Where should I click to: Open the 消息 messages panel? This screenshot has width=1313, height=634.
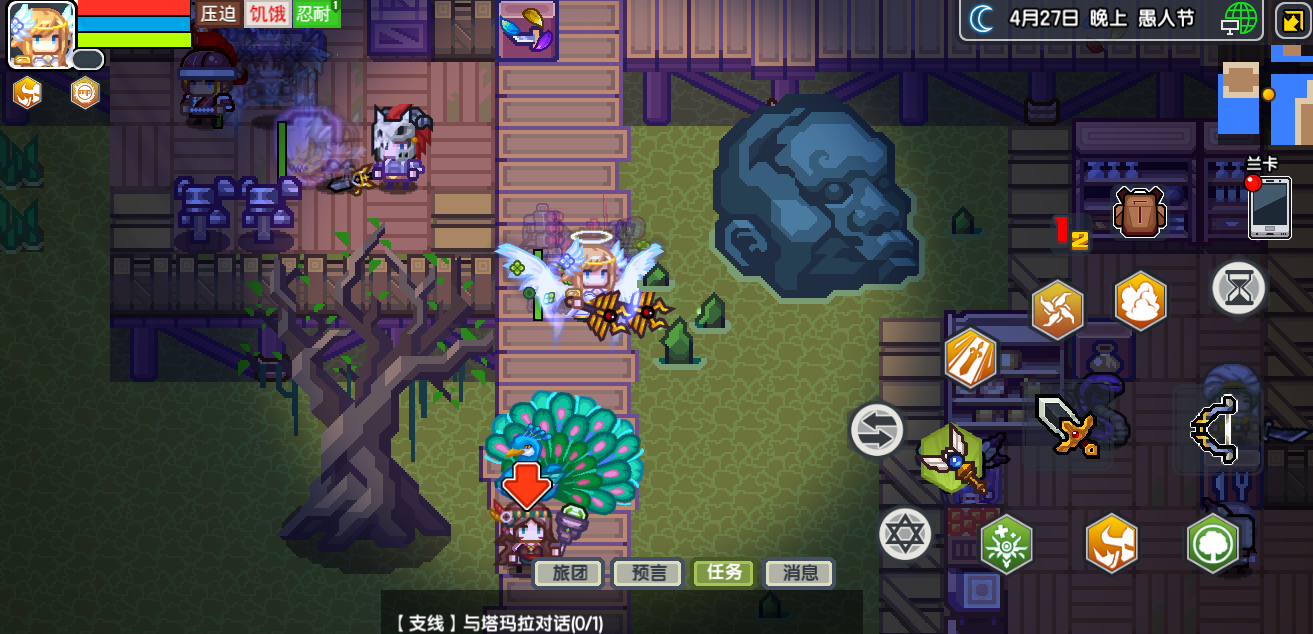800,573
